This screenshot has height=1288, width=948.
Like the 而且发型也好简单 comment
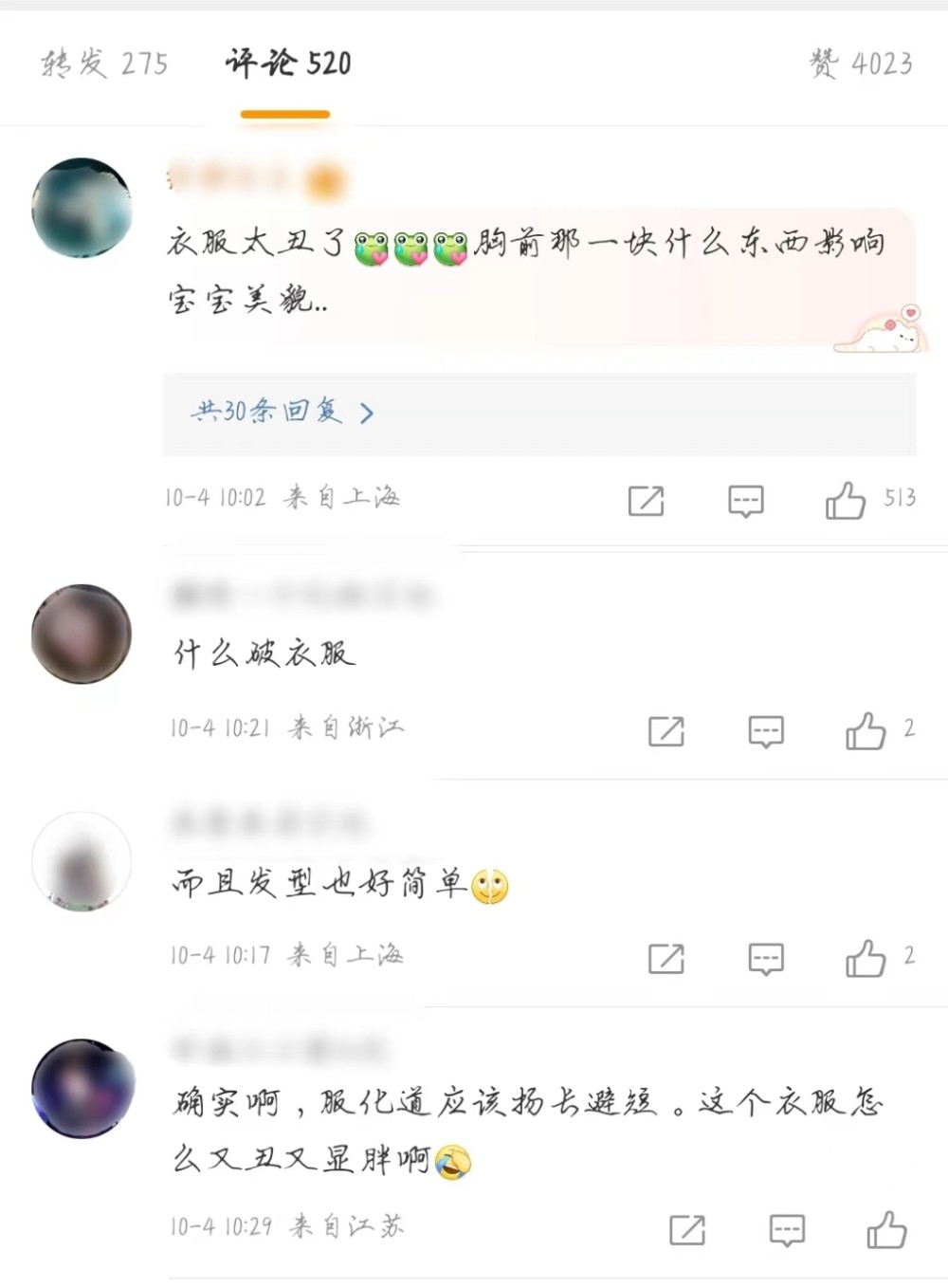pyautogui.click(x=865, y=958)
